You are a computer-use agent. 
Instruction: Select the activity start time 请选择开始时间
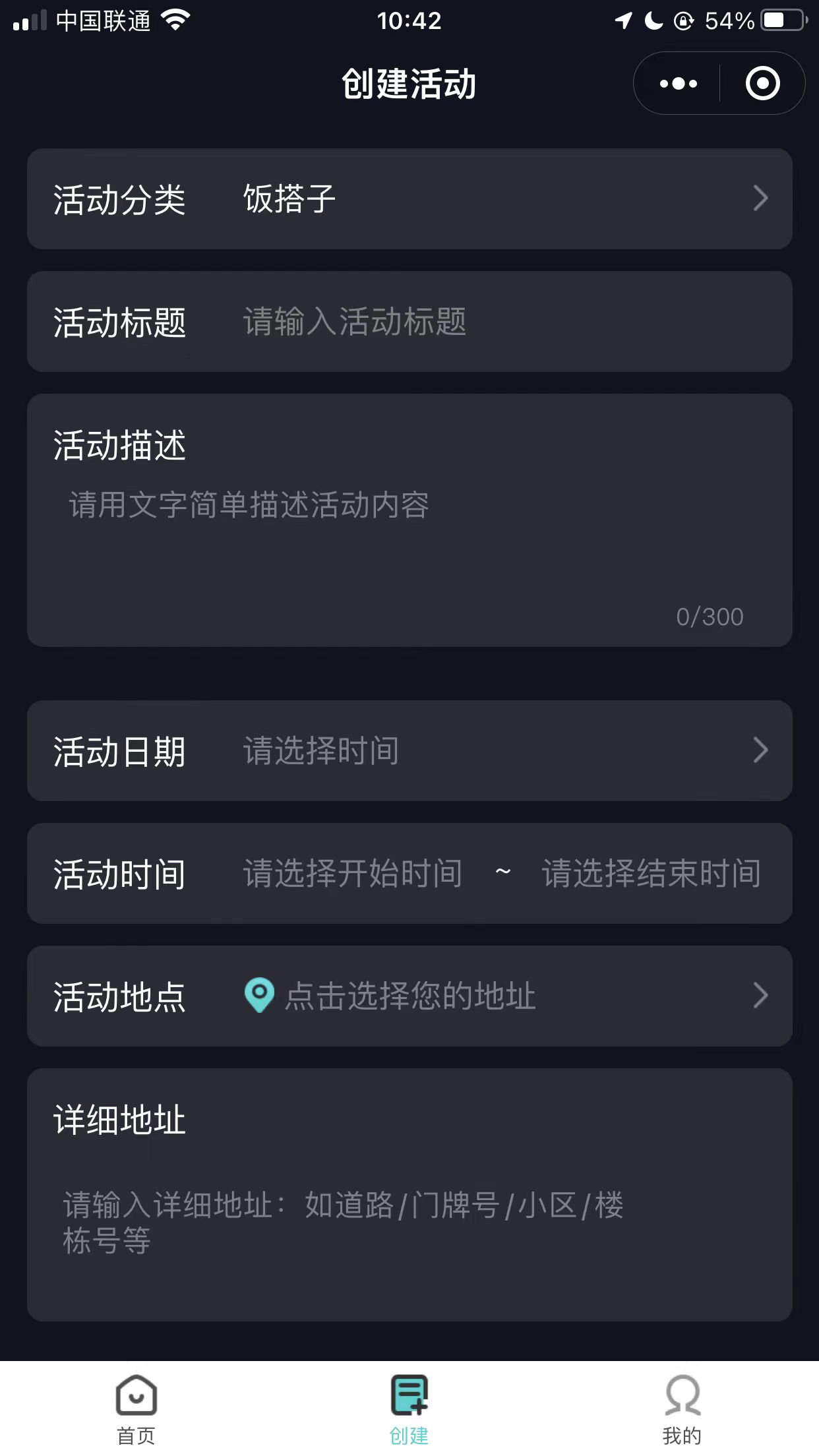353,873
